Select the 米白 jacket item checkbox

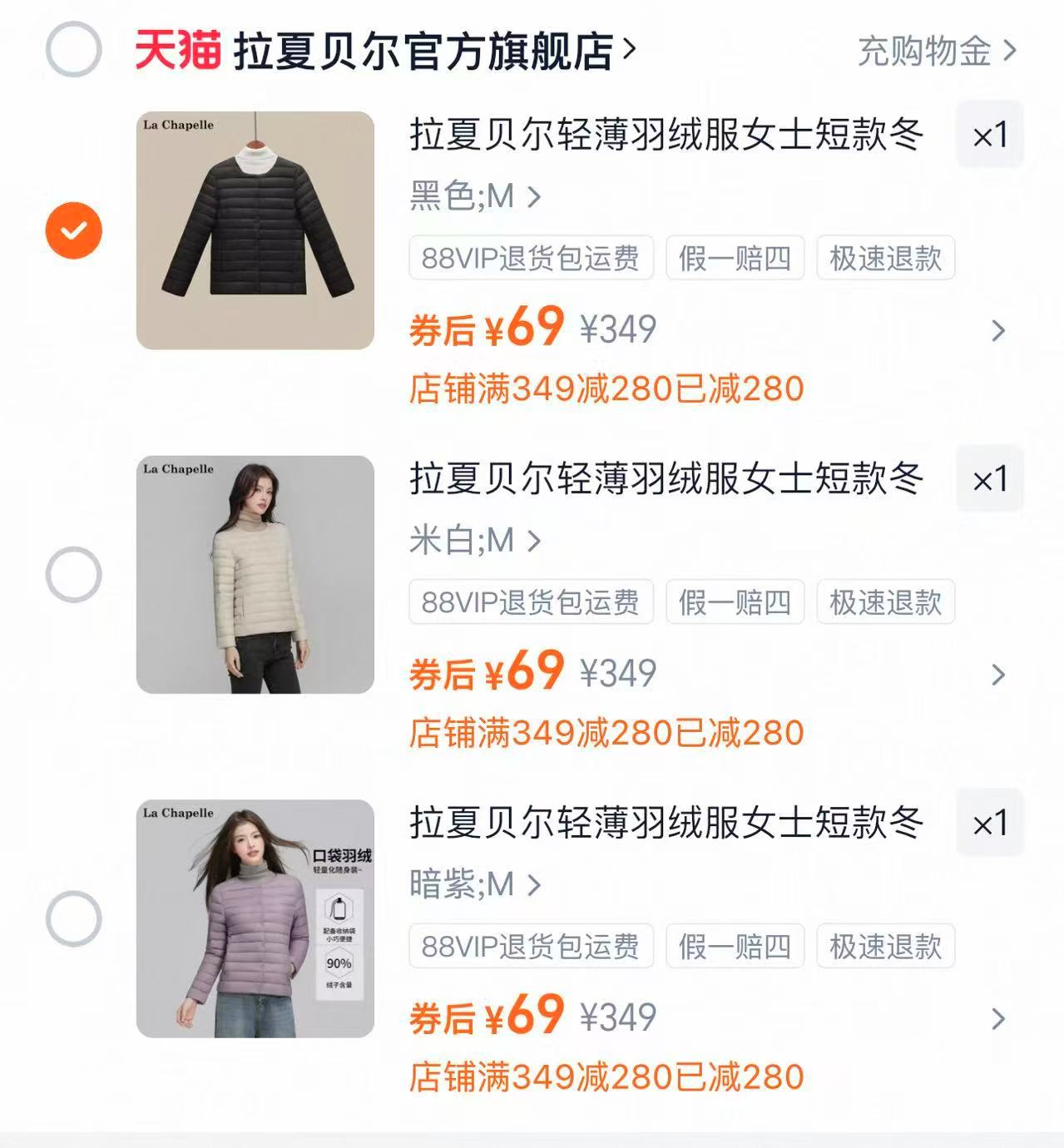pyautogui.click(x=73, y=574)
